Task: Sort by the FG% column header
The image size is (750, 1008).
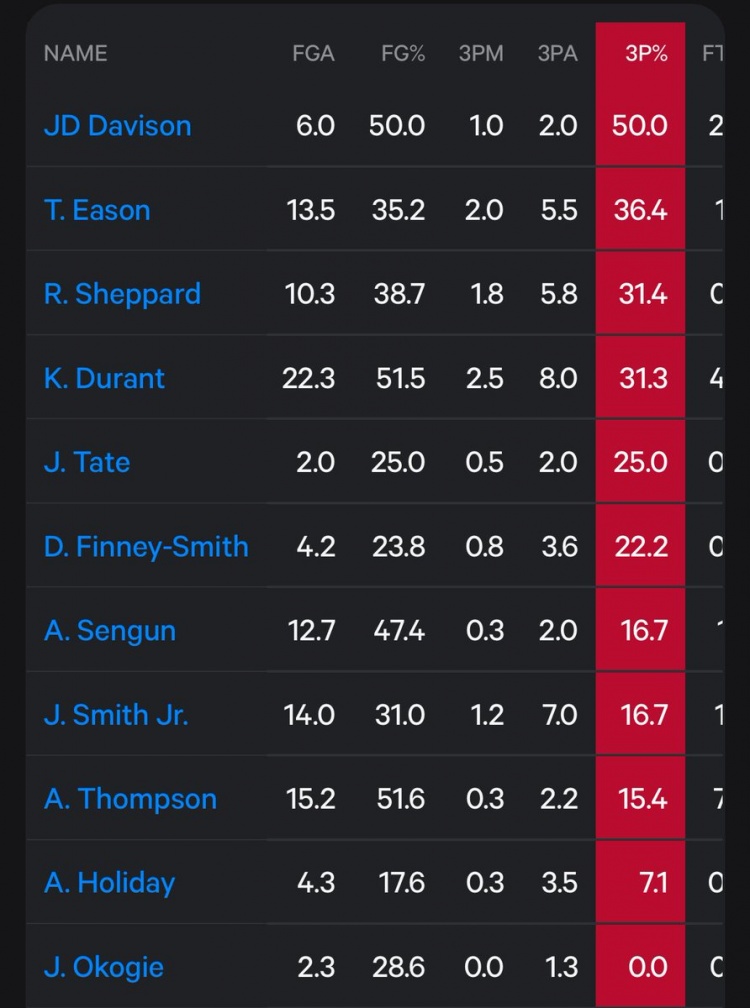Action: [403, 54]
